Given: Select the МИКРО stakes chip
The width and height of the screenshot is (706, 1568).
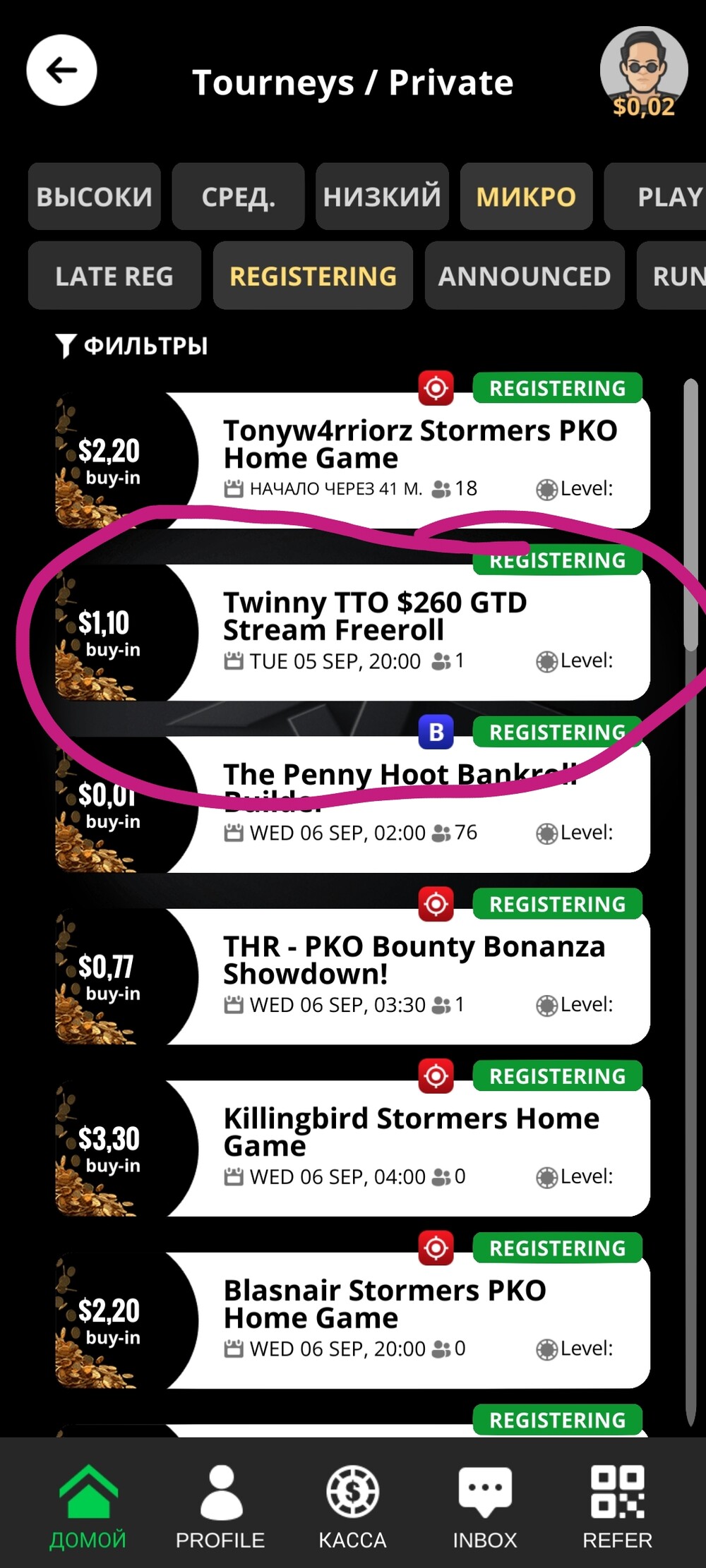Looking at the screenshot, I should click(526, 196).
